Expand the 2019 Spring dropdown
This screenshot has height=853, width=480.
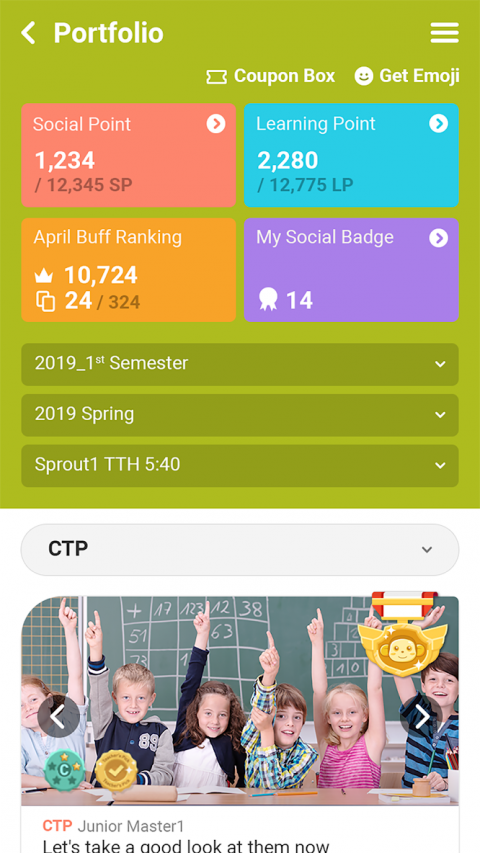click(x=240, y=415)
